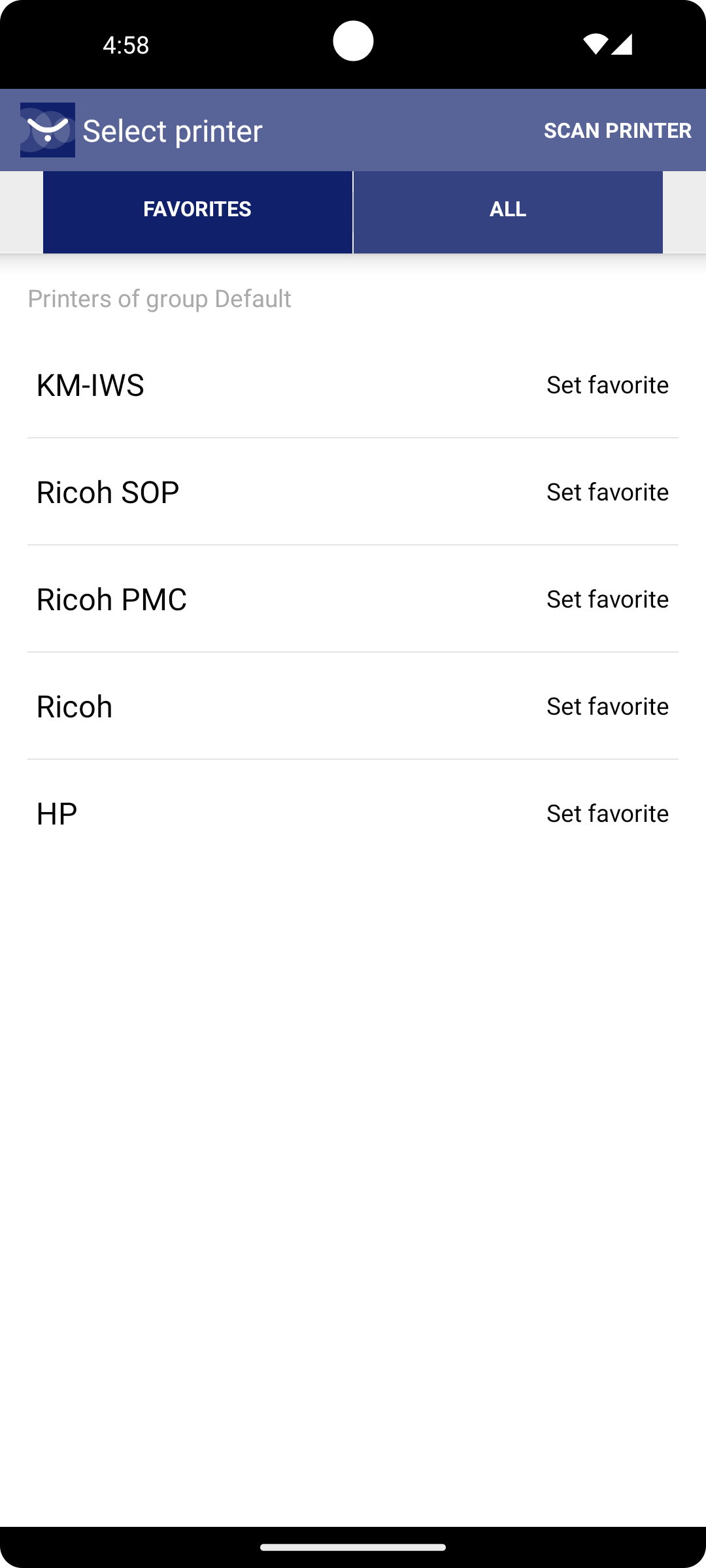This screenshot has height=1568, width=706.
Task: Click the cellular signal icon
Action: pos(622,44)
